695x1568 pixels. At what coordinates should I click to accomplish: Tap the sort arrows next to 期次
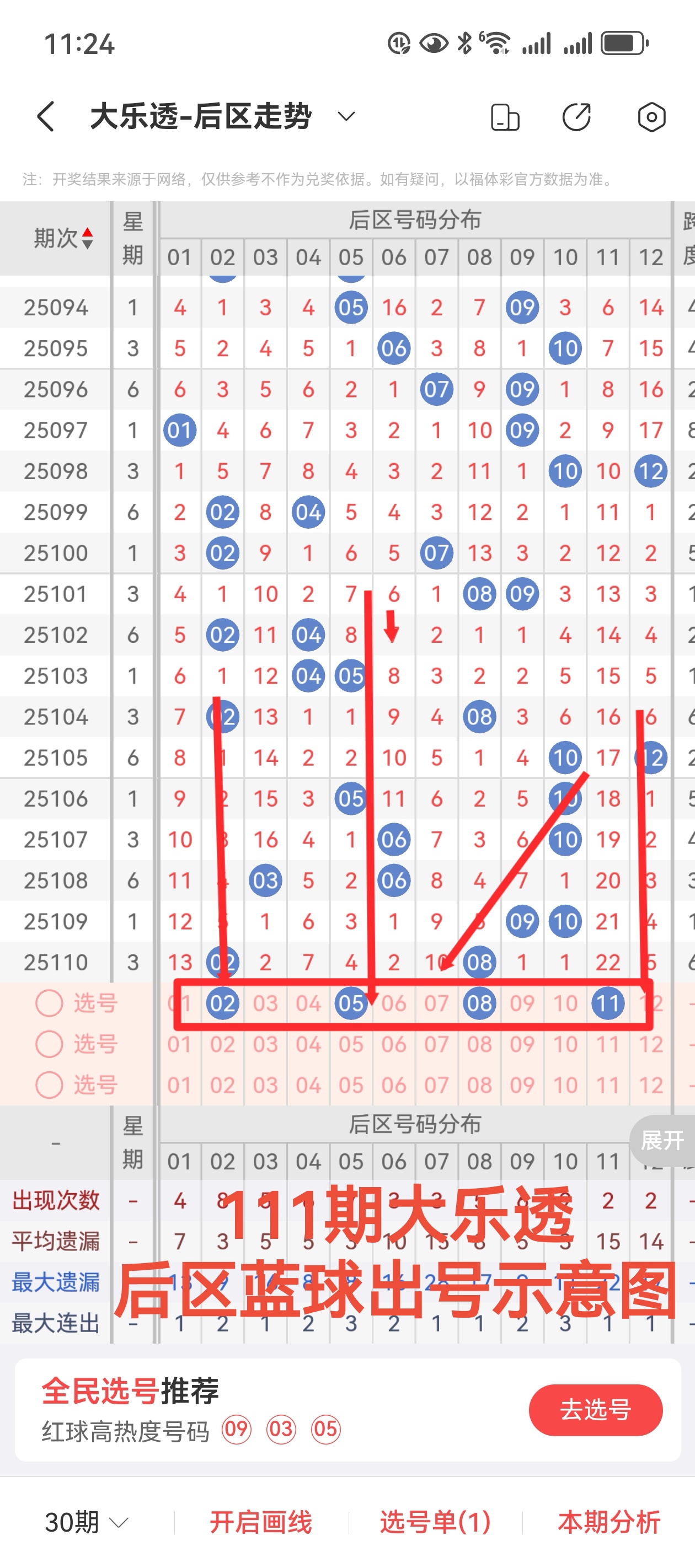[89, 238]
